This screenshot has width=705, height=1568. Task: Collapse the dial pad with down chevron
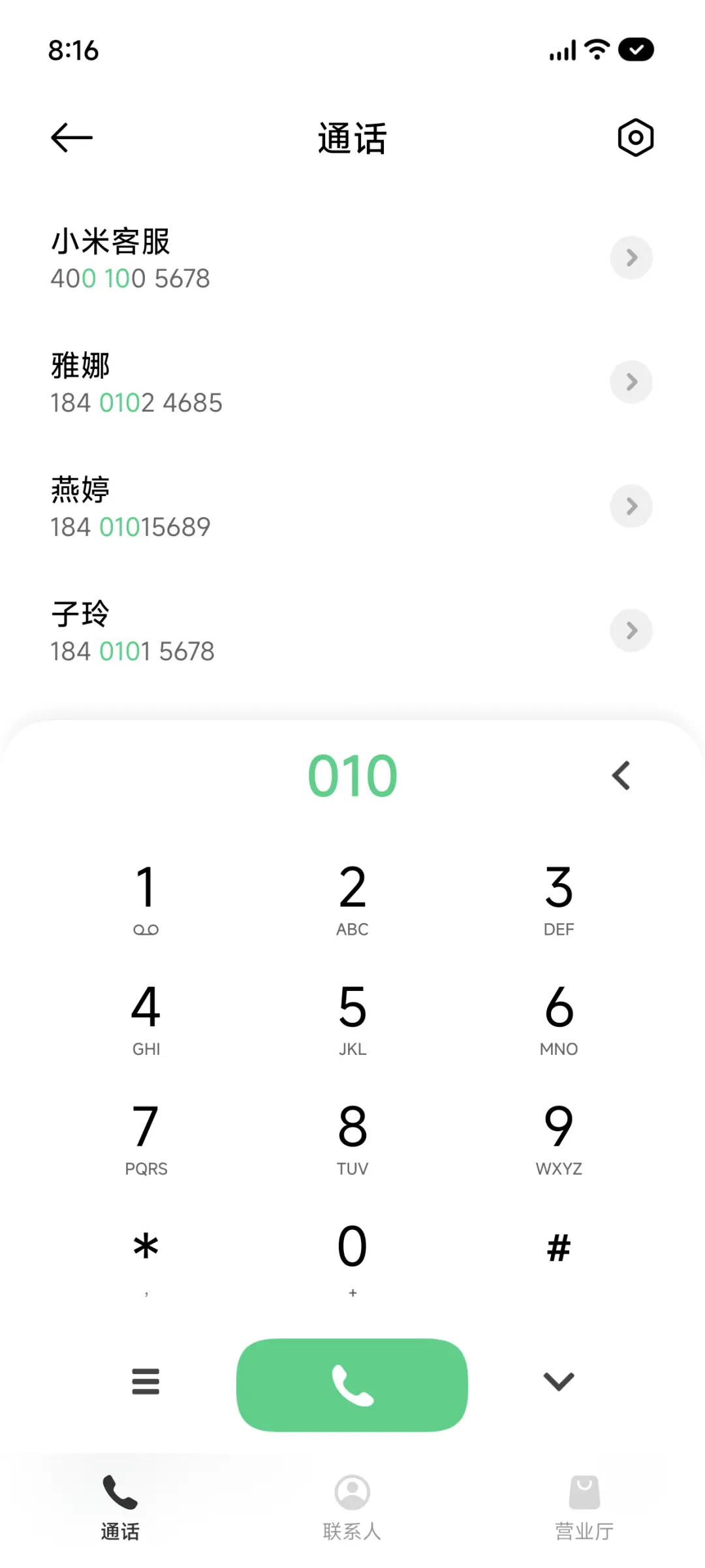pyautogui.click(x=558, y=1382)
